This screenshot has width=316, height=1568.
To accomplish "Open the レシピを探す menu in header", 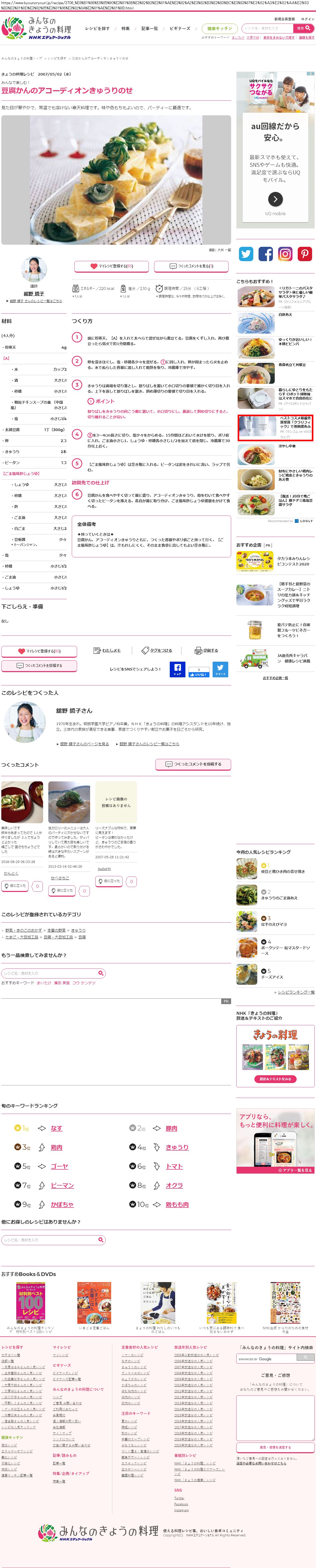I will click(97, 28).
